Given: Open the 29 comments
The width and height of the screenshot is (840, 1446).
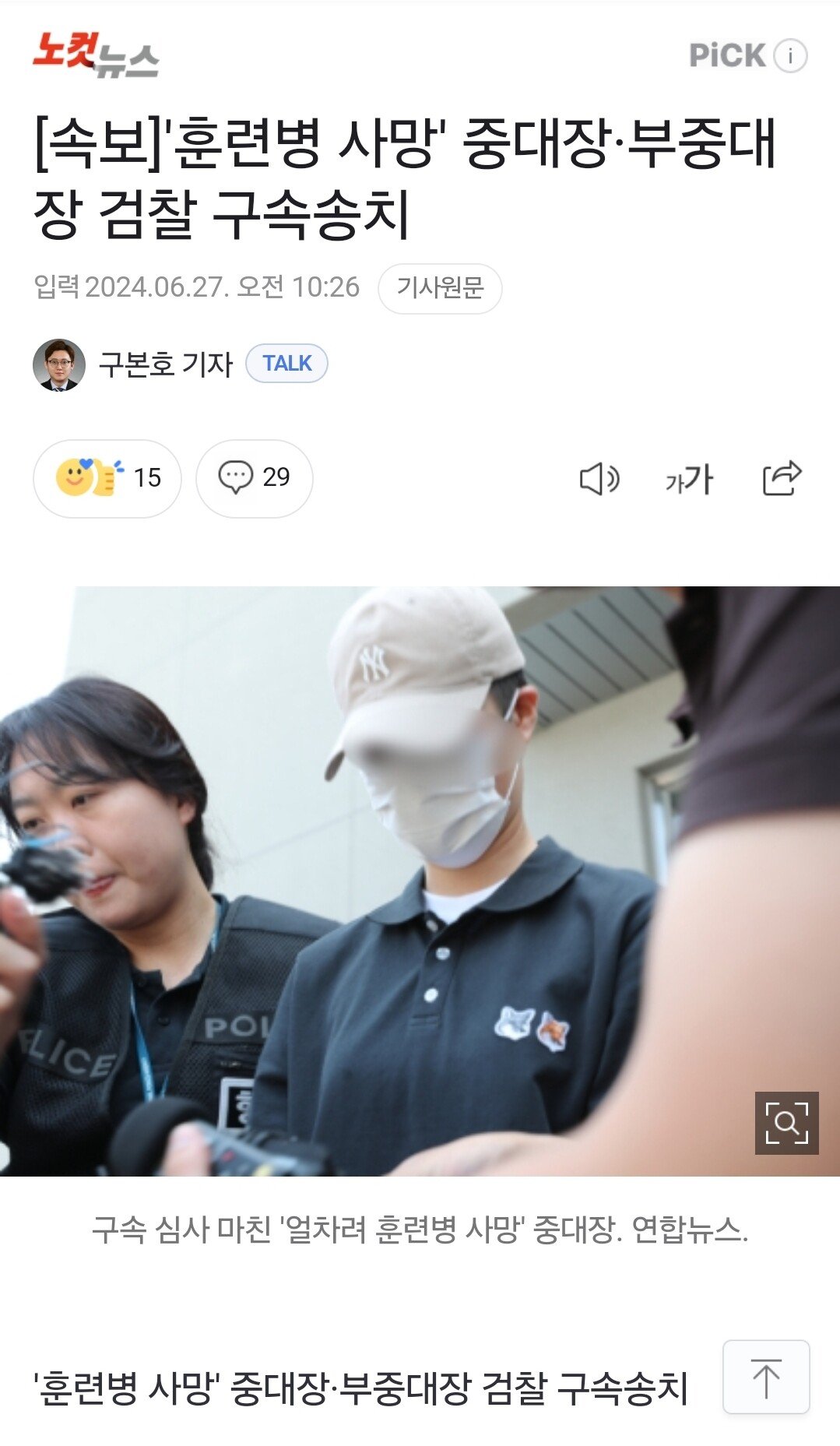Looking at the screenshot, I should [254, 478].
